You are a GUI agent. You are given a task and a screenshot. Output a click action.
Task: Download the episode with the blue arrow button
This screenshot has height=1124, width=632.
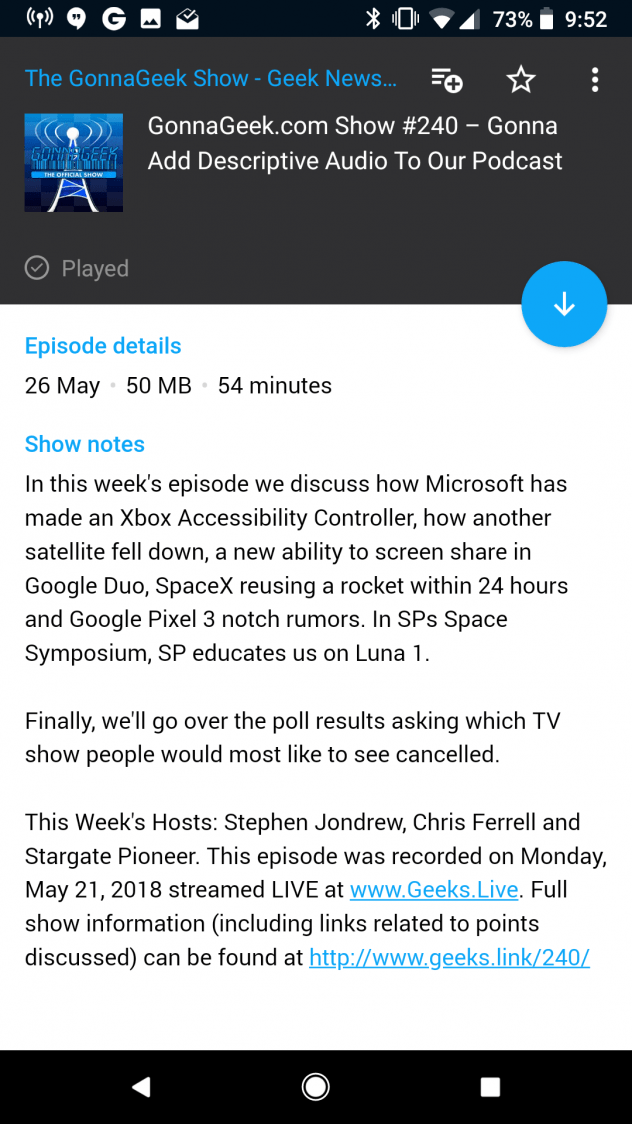coord(564,304)
